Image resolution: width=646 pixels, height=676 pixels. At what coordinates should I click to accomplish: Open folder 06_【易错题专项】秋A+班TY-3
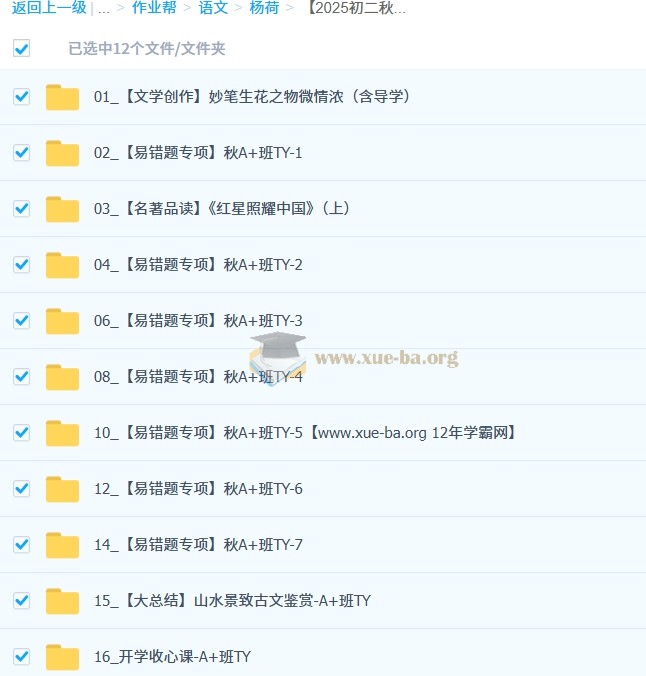click(x=198, y=321)
